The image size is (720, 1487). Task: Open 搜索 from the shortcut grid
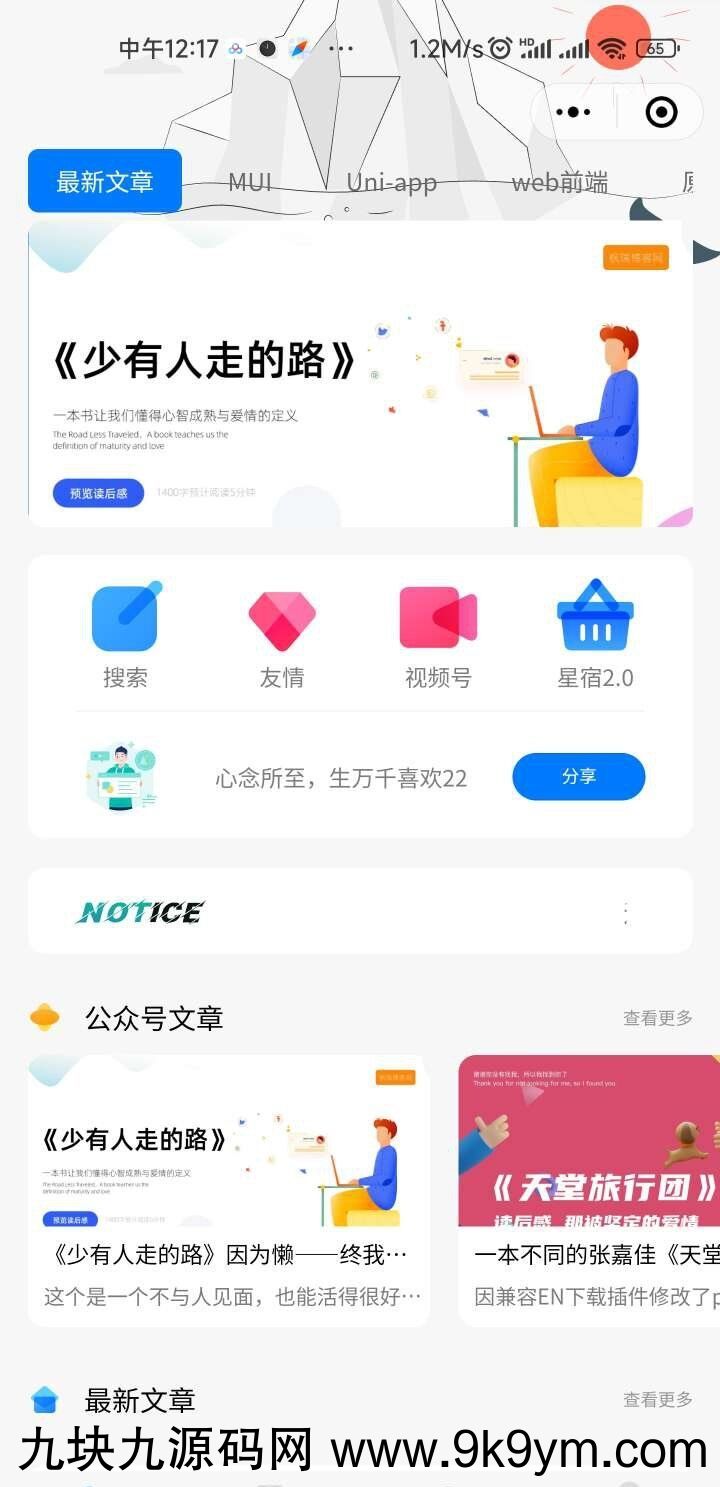tap(125, 637)
